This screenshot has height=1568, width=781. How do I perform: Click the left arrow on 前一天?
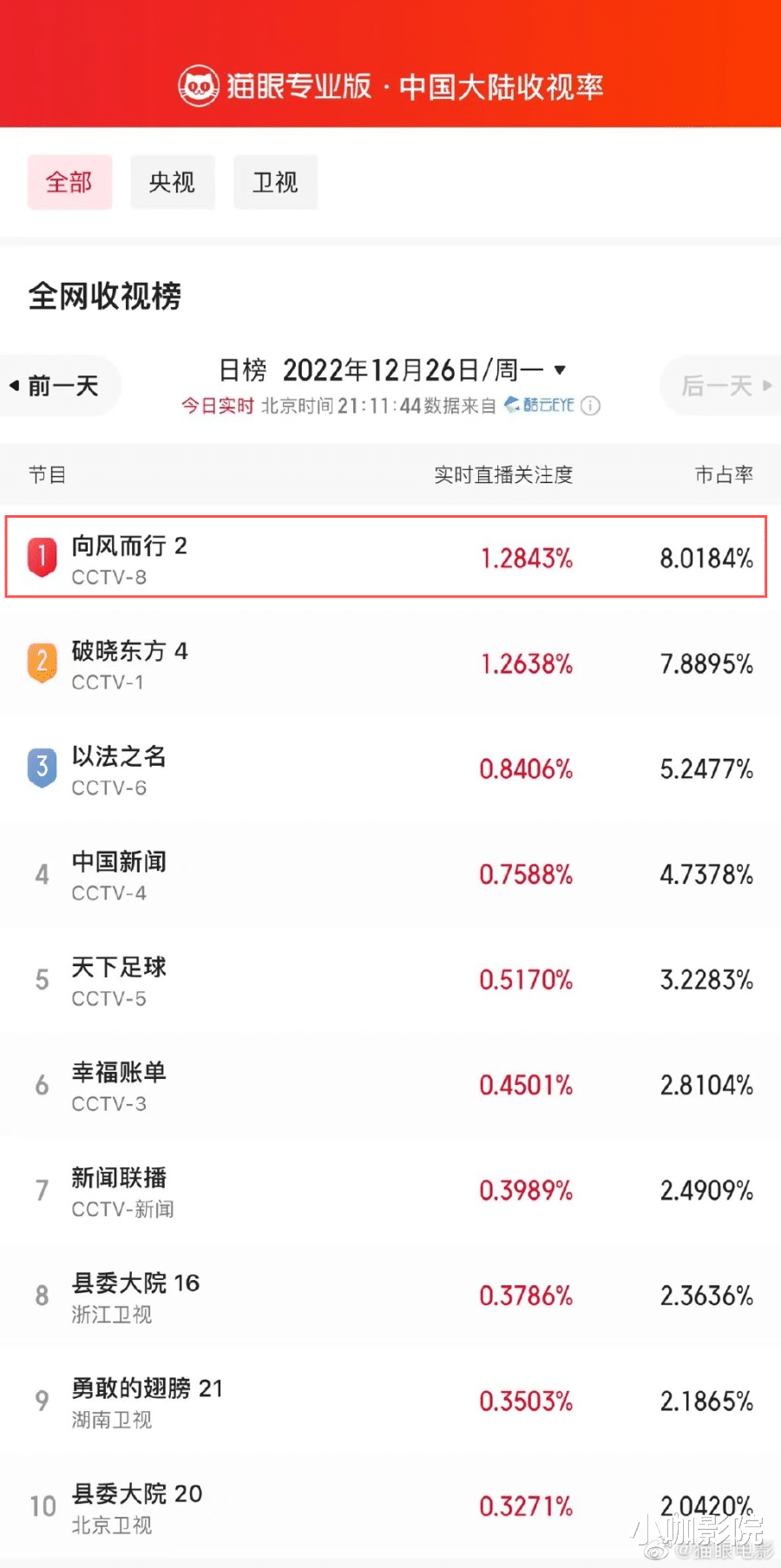14,385
